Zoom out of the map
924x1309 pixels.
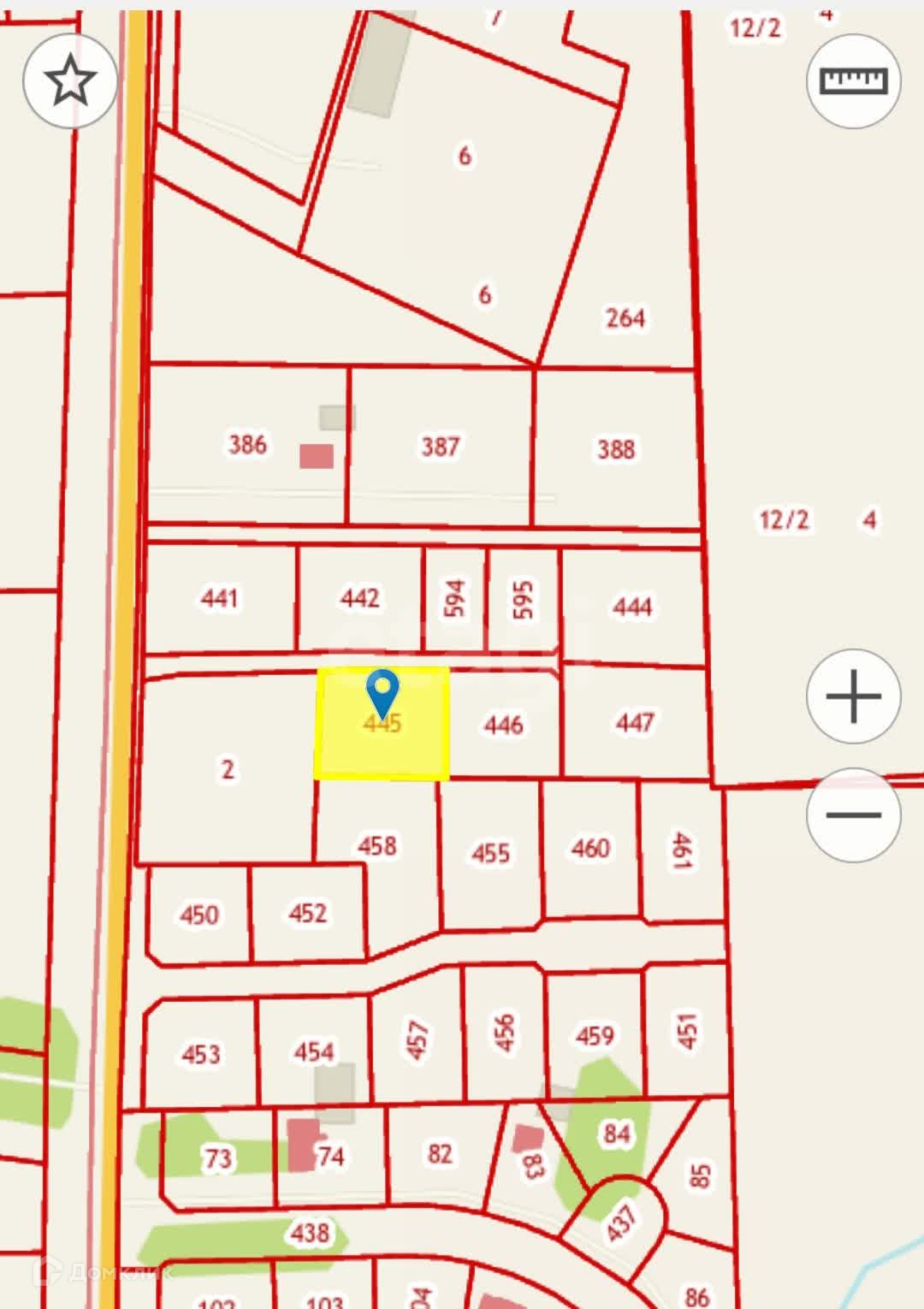pyautogui.click(x=853, y=814)
